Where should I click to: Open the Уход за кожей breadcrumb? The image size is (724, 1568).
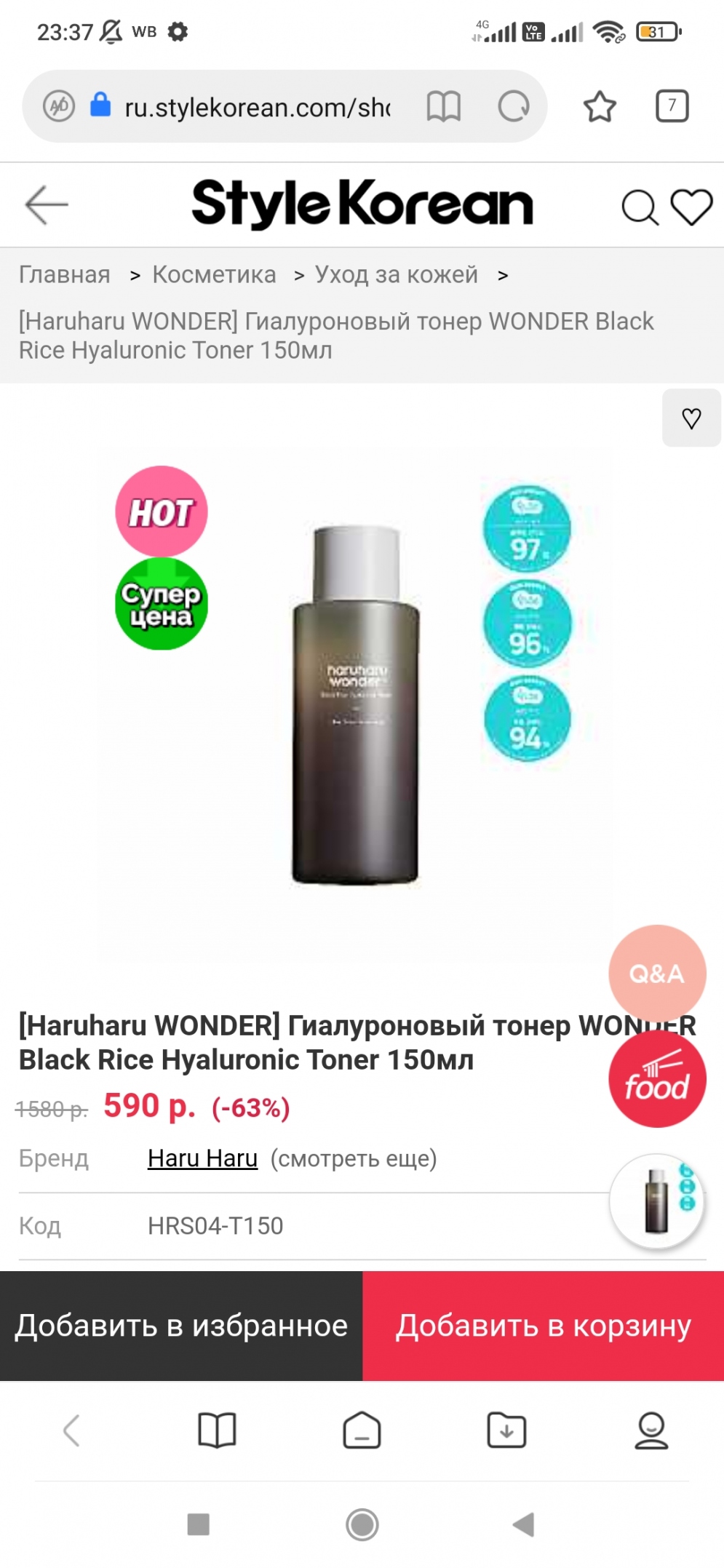(x=396, y=275)
